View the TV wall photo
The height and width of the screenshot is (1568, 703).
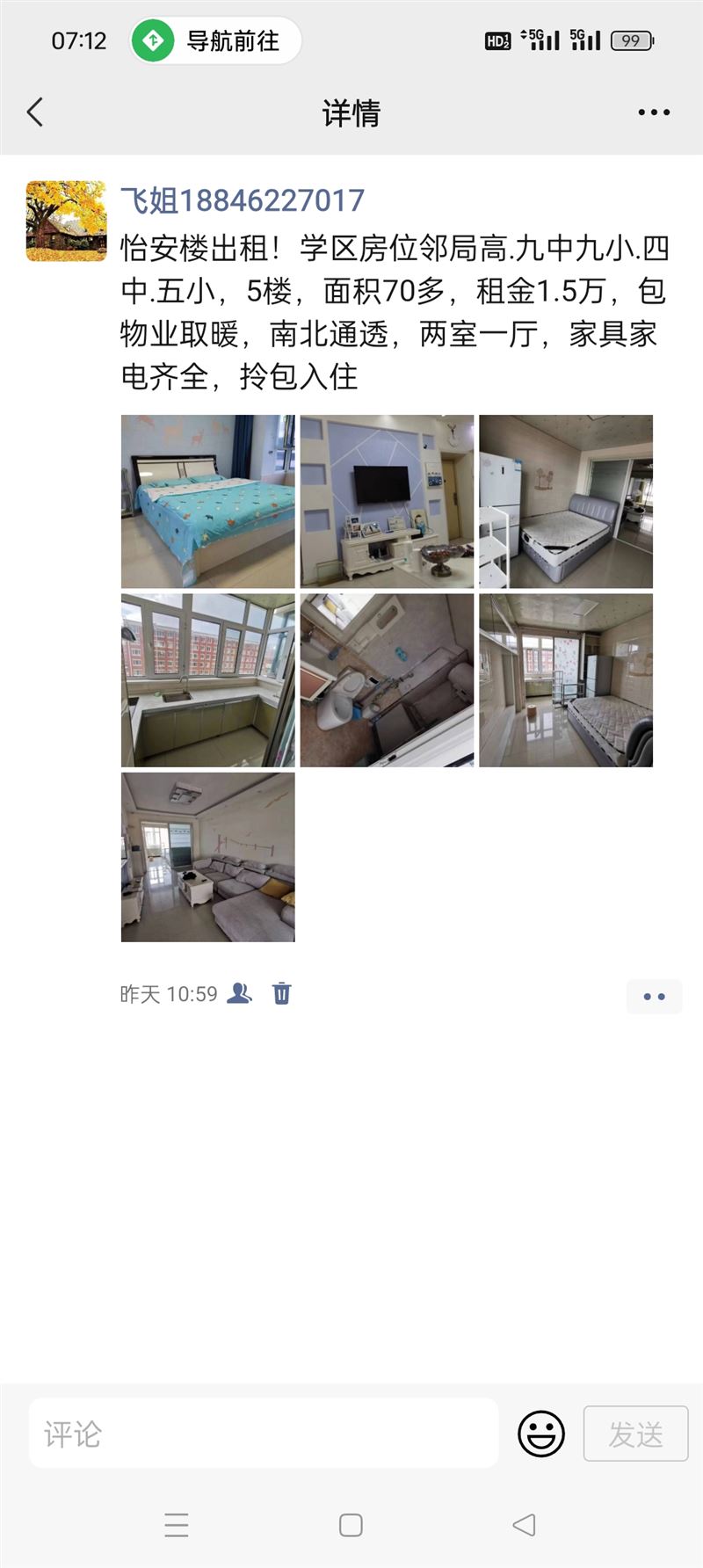coord(387,501)
